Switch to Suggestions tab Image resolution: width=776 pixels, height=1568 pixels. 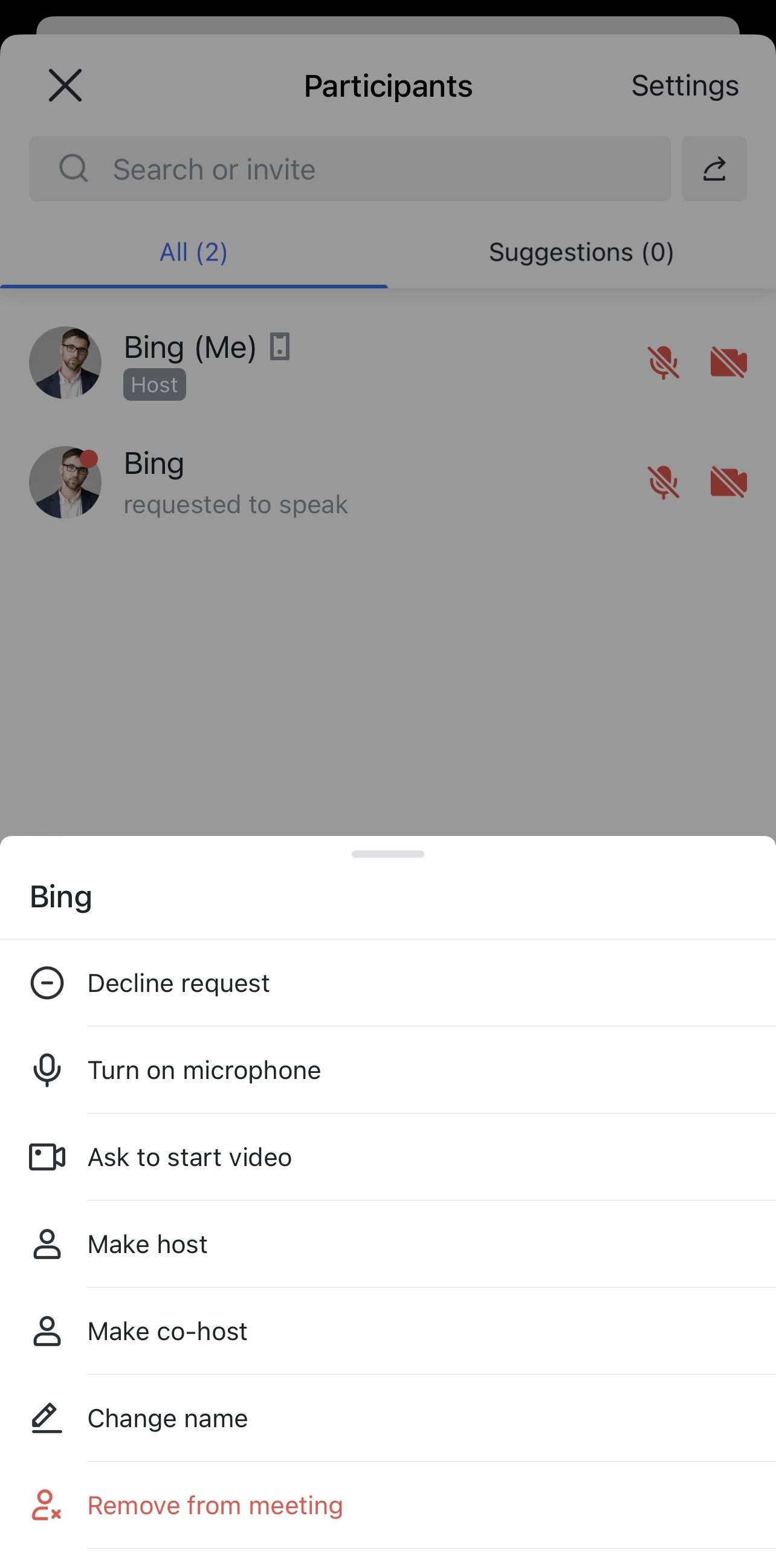pos(581,252)
